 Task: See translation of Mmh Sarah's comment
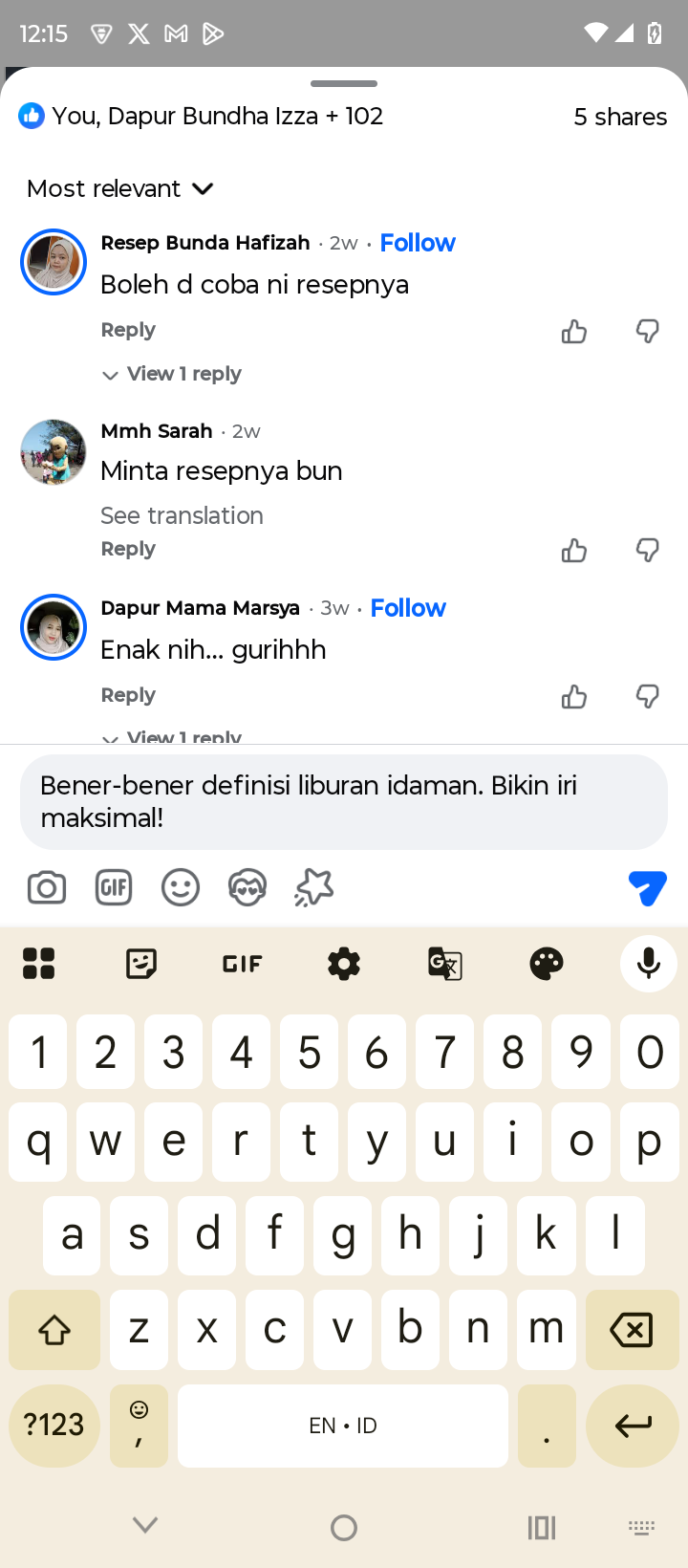coord(182,515)
